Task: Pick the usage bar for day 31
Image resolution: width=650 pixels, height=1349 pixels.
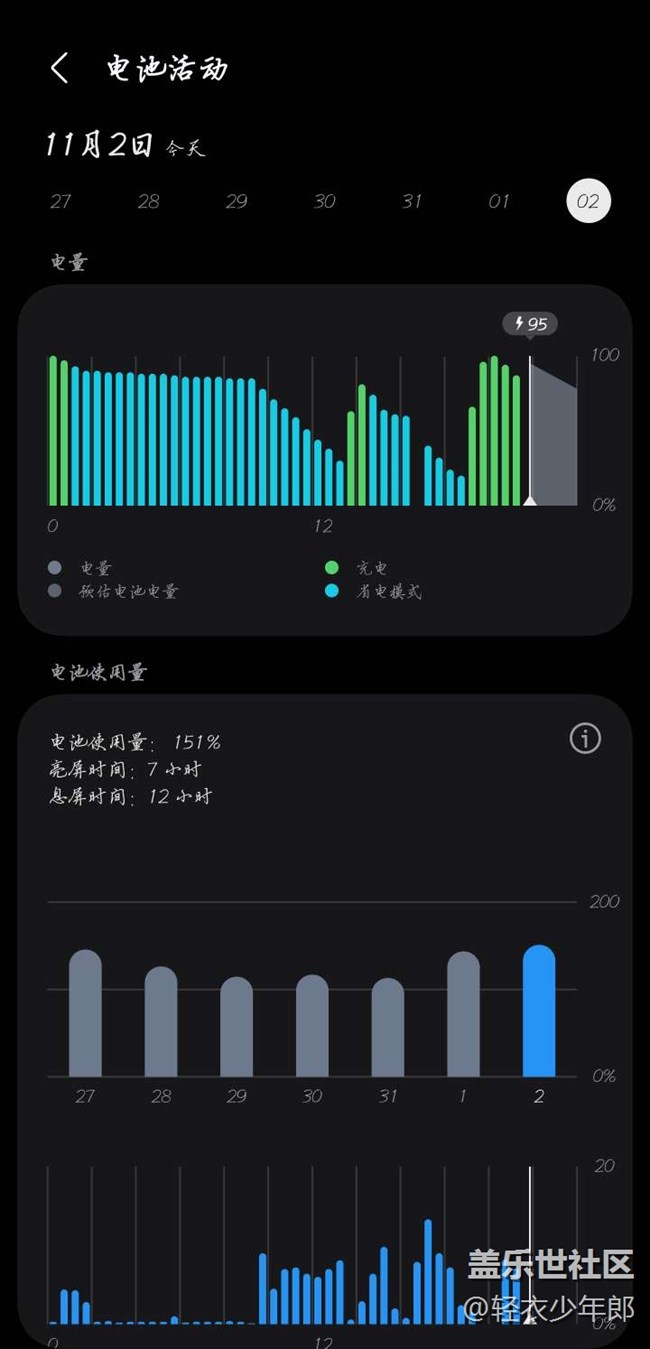Action: [x=388, y=1028]
